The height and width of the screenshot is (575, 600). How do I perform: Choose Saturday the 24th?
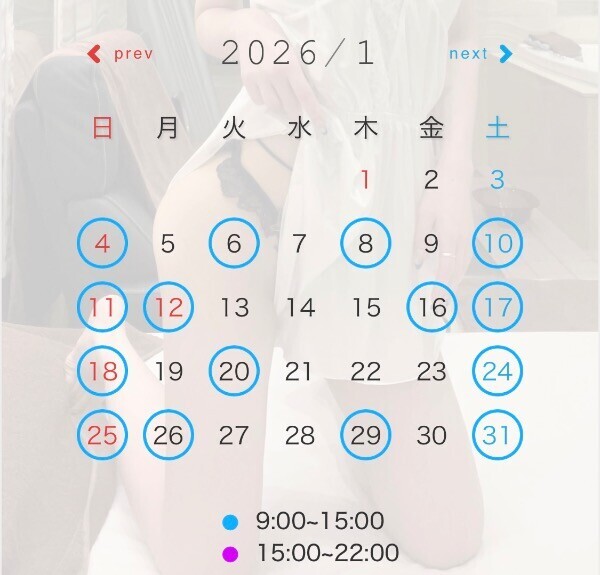[x=497, y=372]
